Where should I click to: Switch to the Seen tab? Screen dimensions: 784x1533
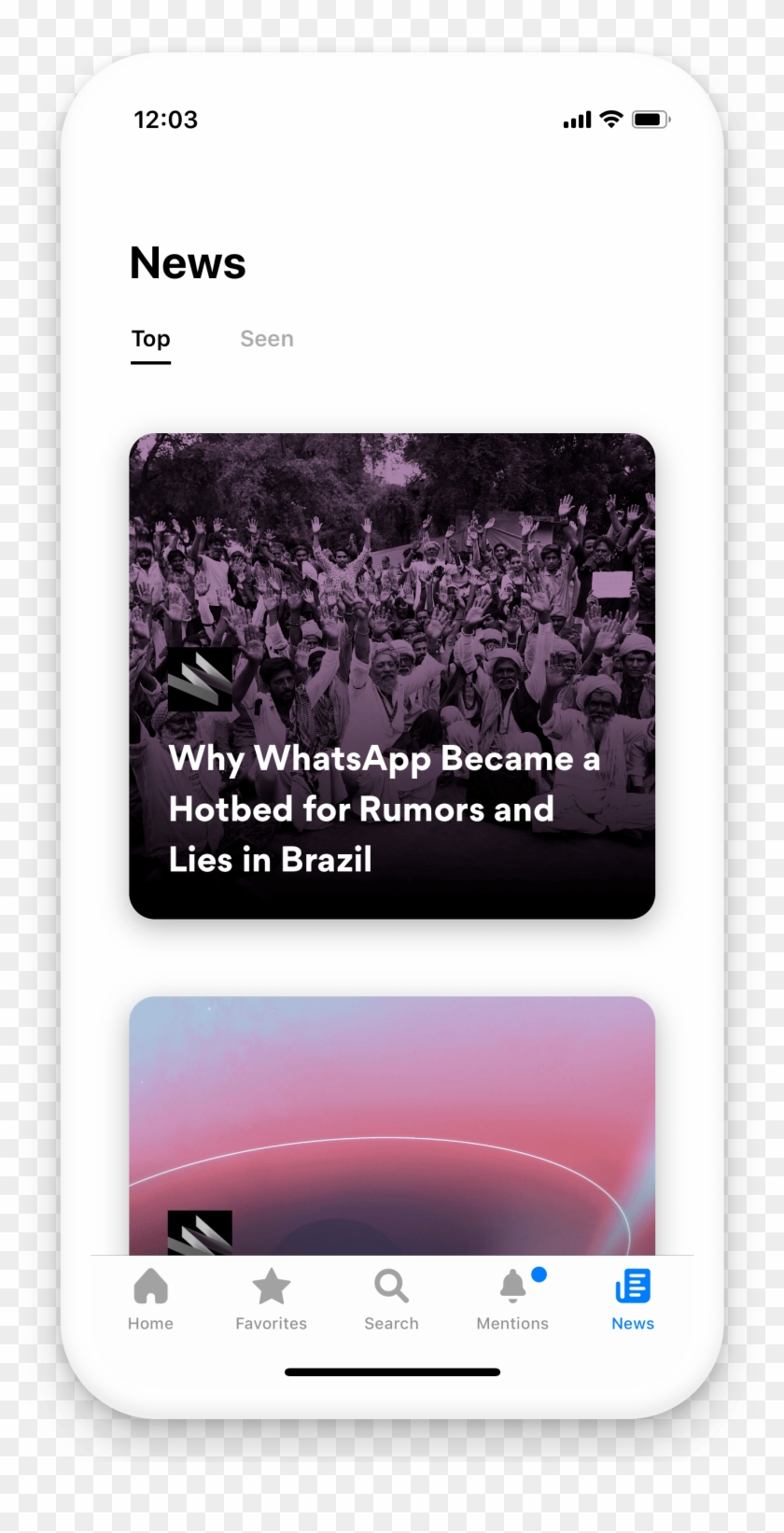click(x=267, y=339)
